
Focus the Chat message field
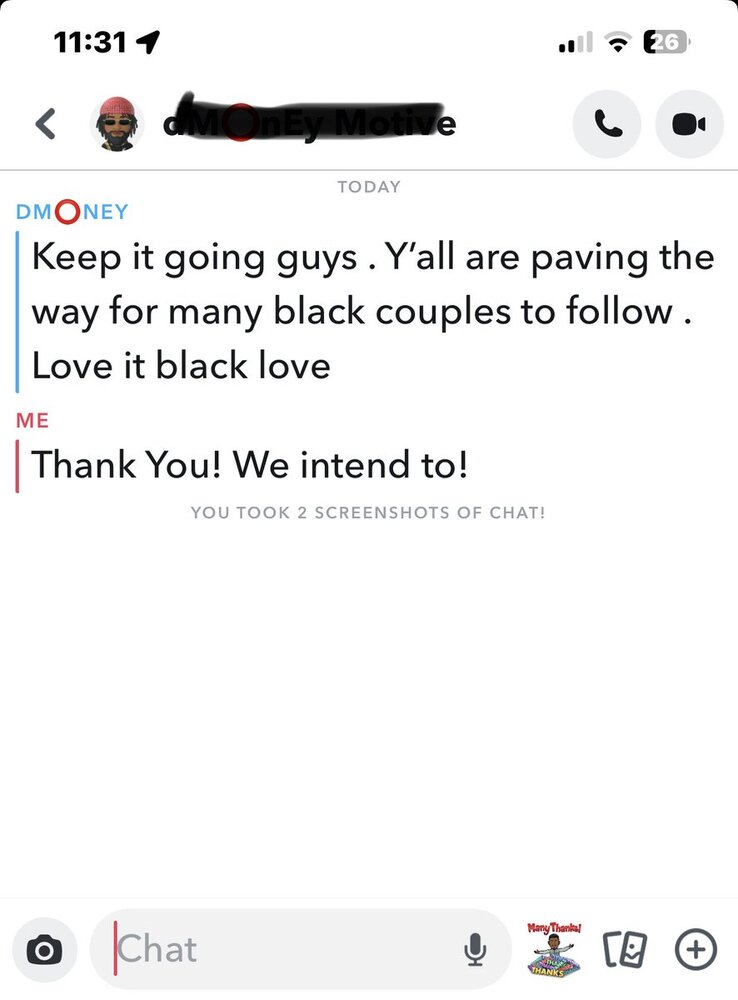click(280, 949)
